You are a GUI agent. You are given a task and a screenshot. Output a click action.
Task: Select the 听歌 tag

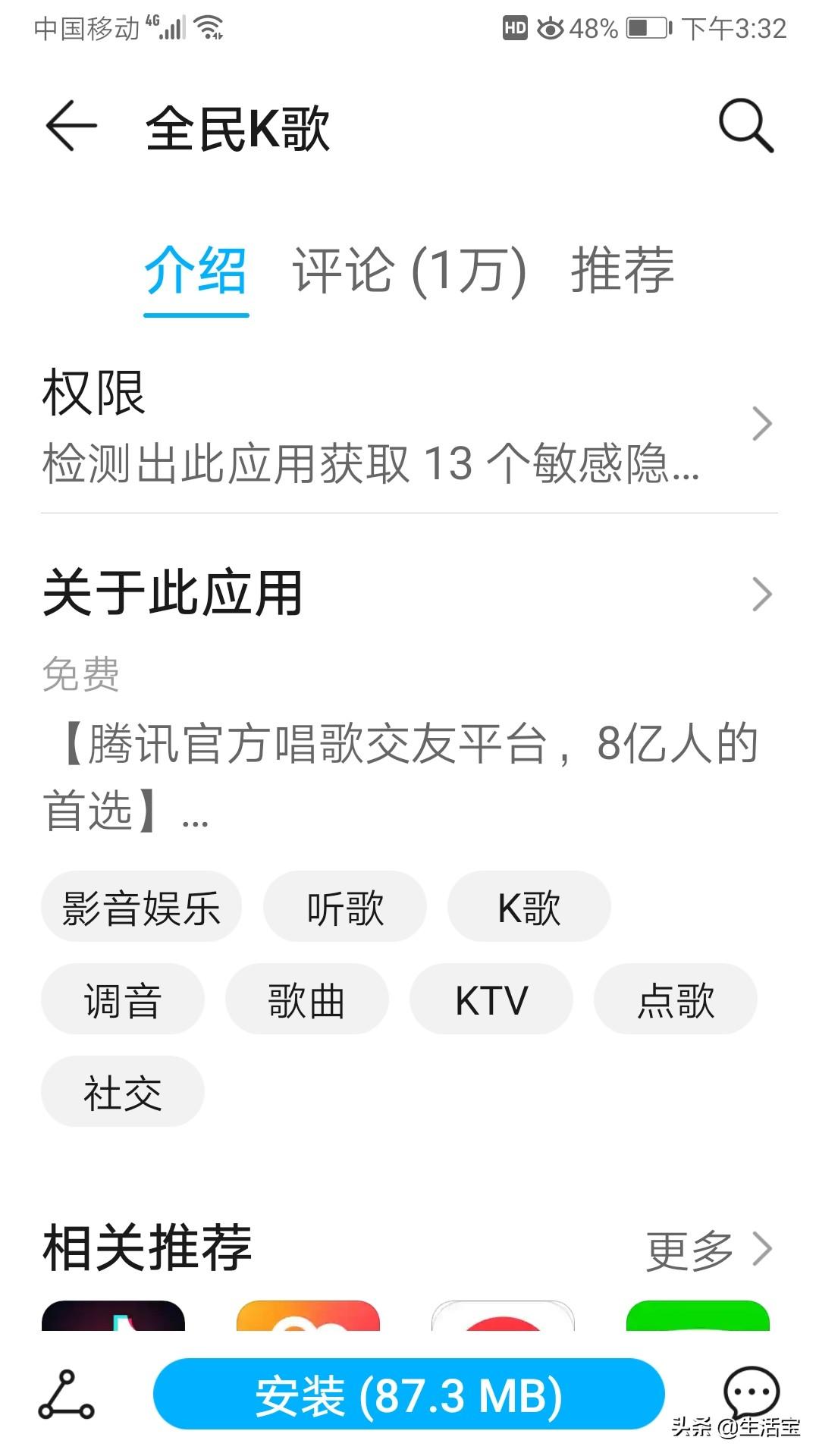point(345,907)
